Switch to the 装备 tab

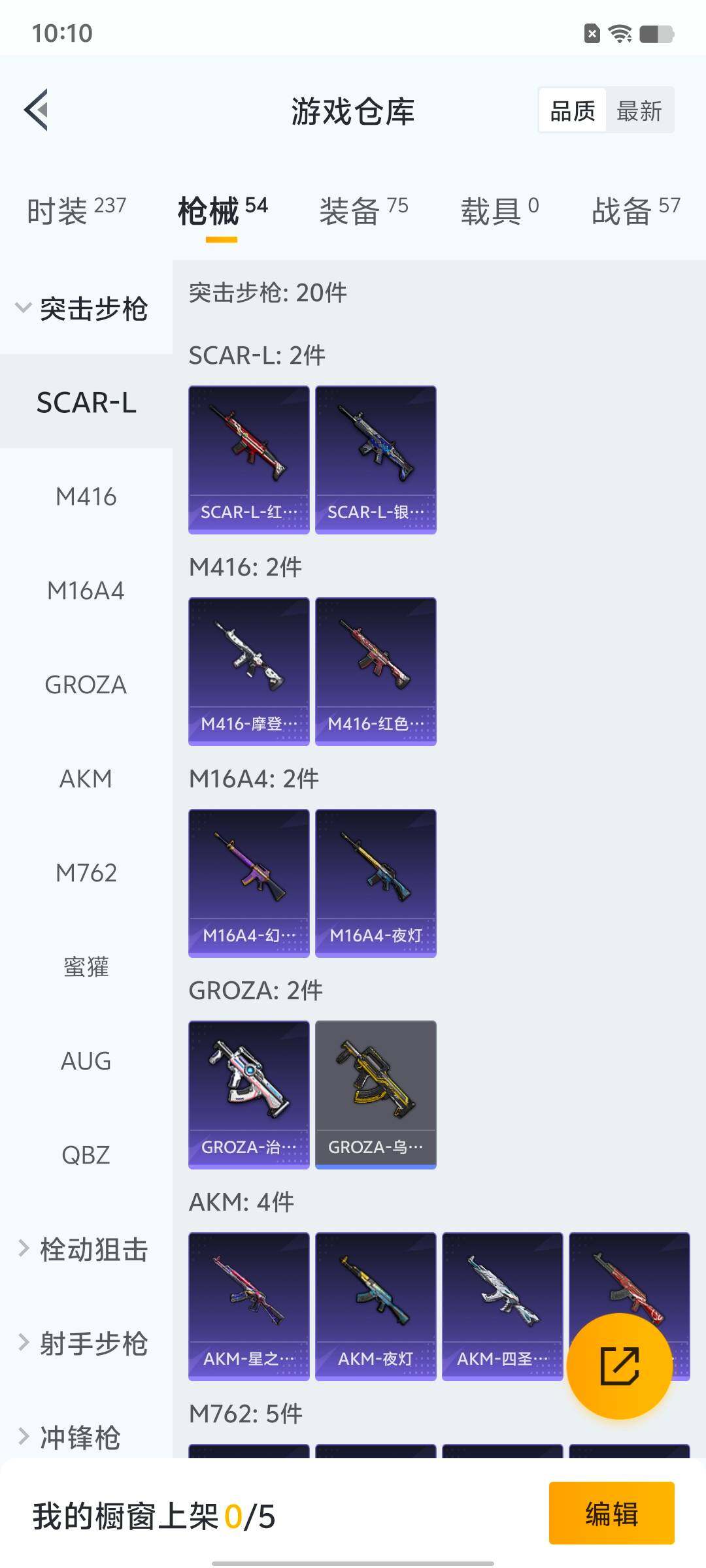363,210
